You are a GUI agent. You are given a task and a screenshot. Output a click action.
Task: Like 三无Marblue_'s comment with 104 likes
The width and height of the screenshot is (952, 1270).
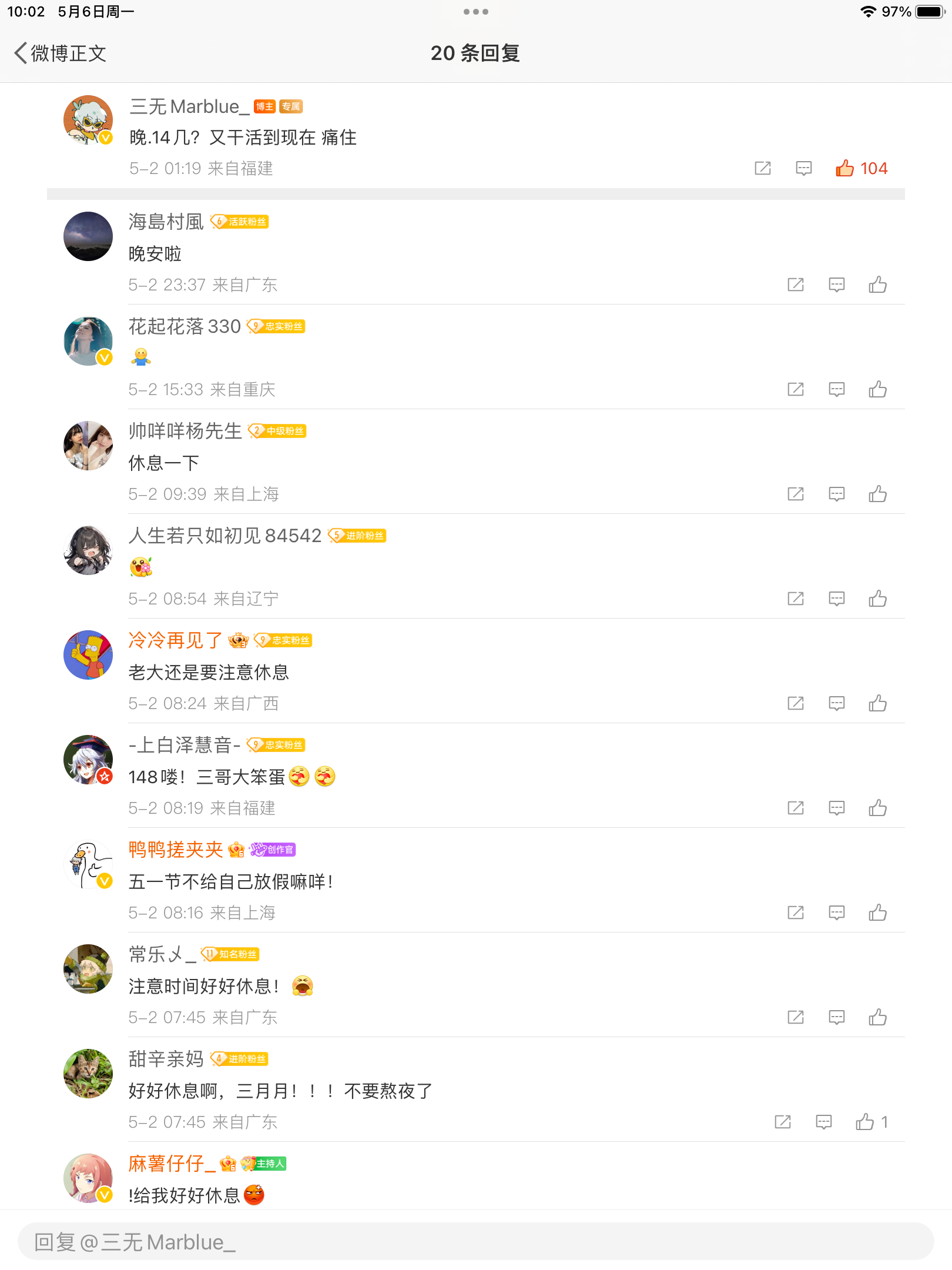845,168
